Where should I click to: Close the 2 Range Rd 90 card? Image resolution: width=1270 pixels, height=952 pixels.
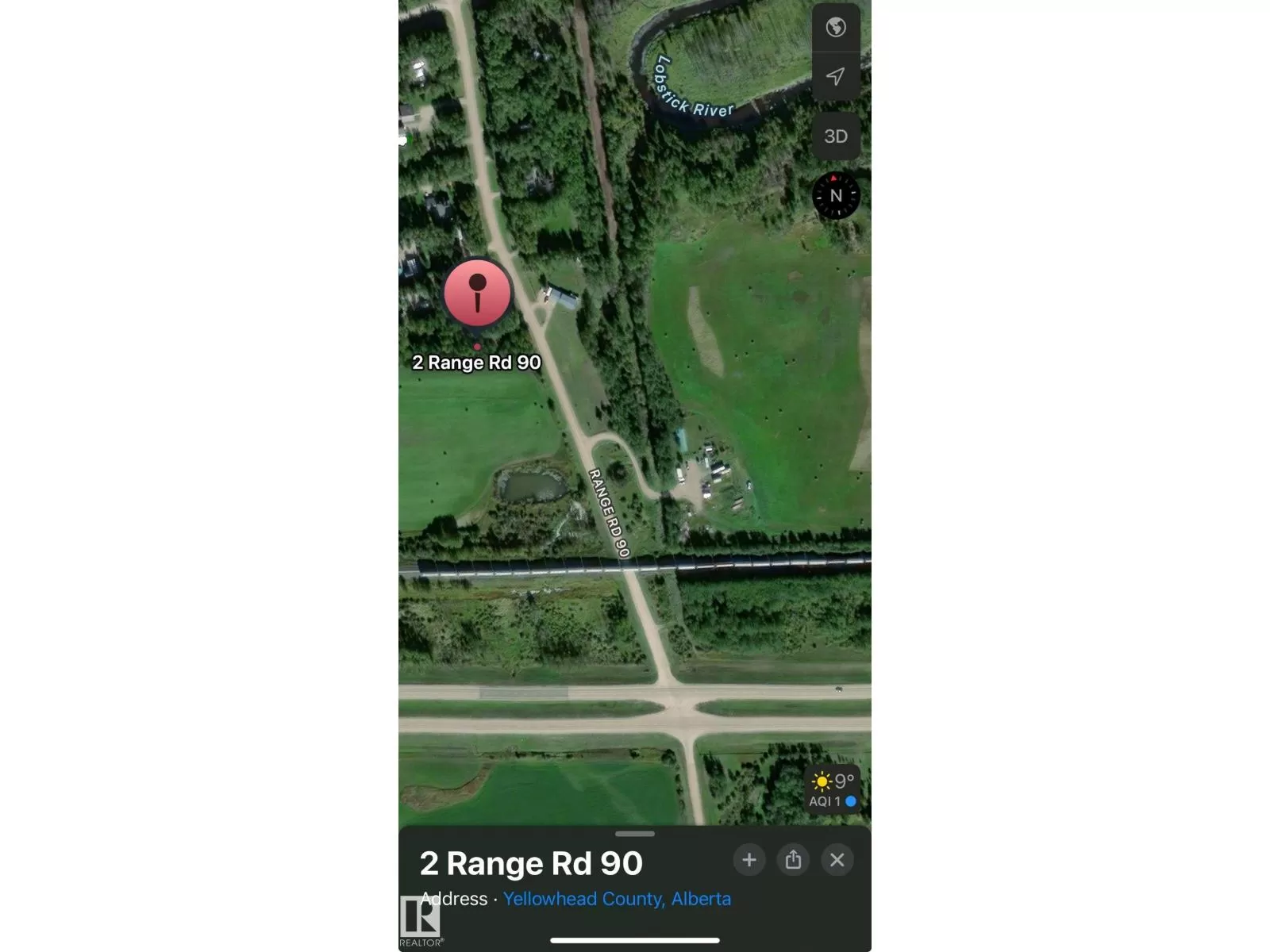point(837,860)
